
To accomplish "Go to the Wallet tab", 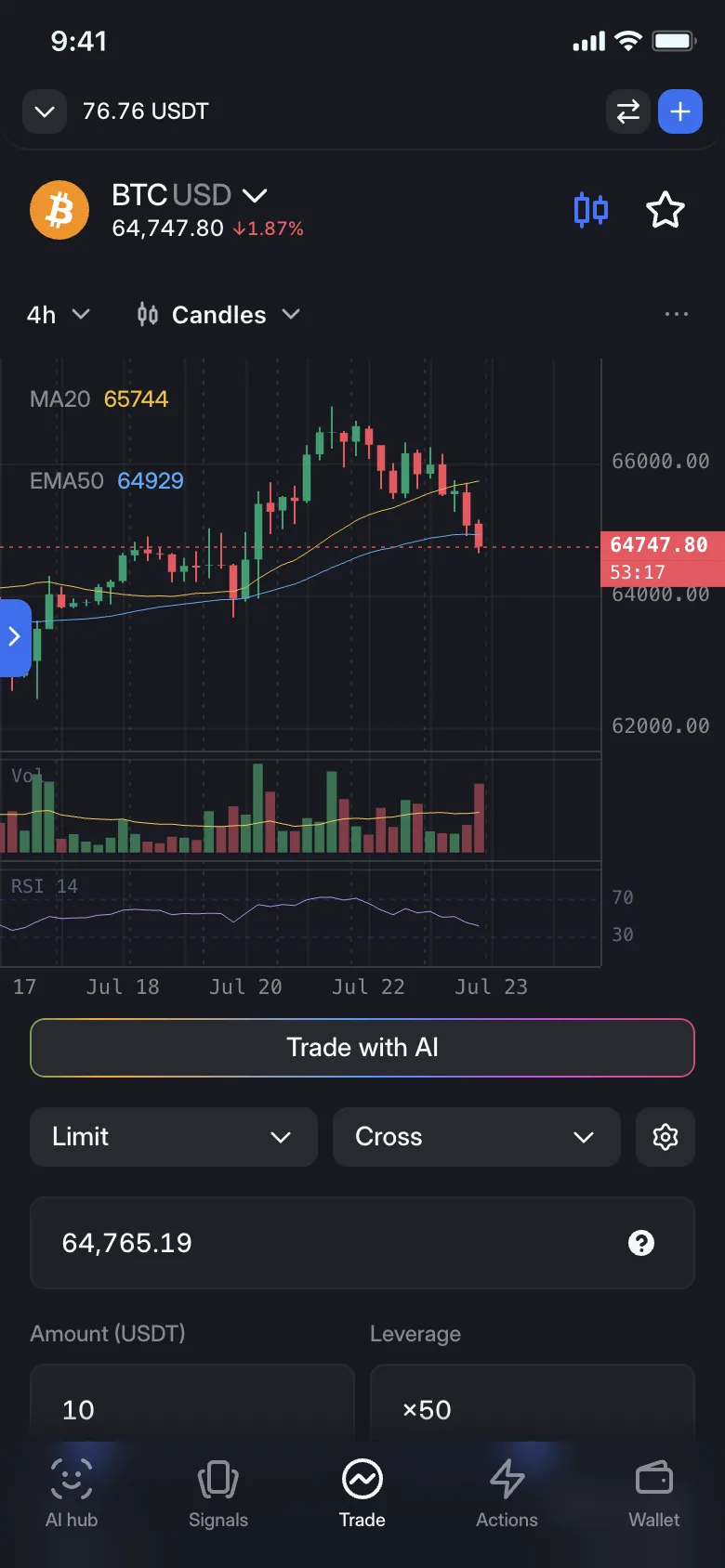I will click(653, 1494).
